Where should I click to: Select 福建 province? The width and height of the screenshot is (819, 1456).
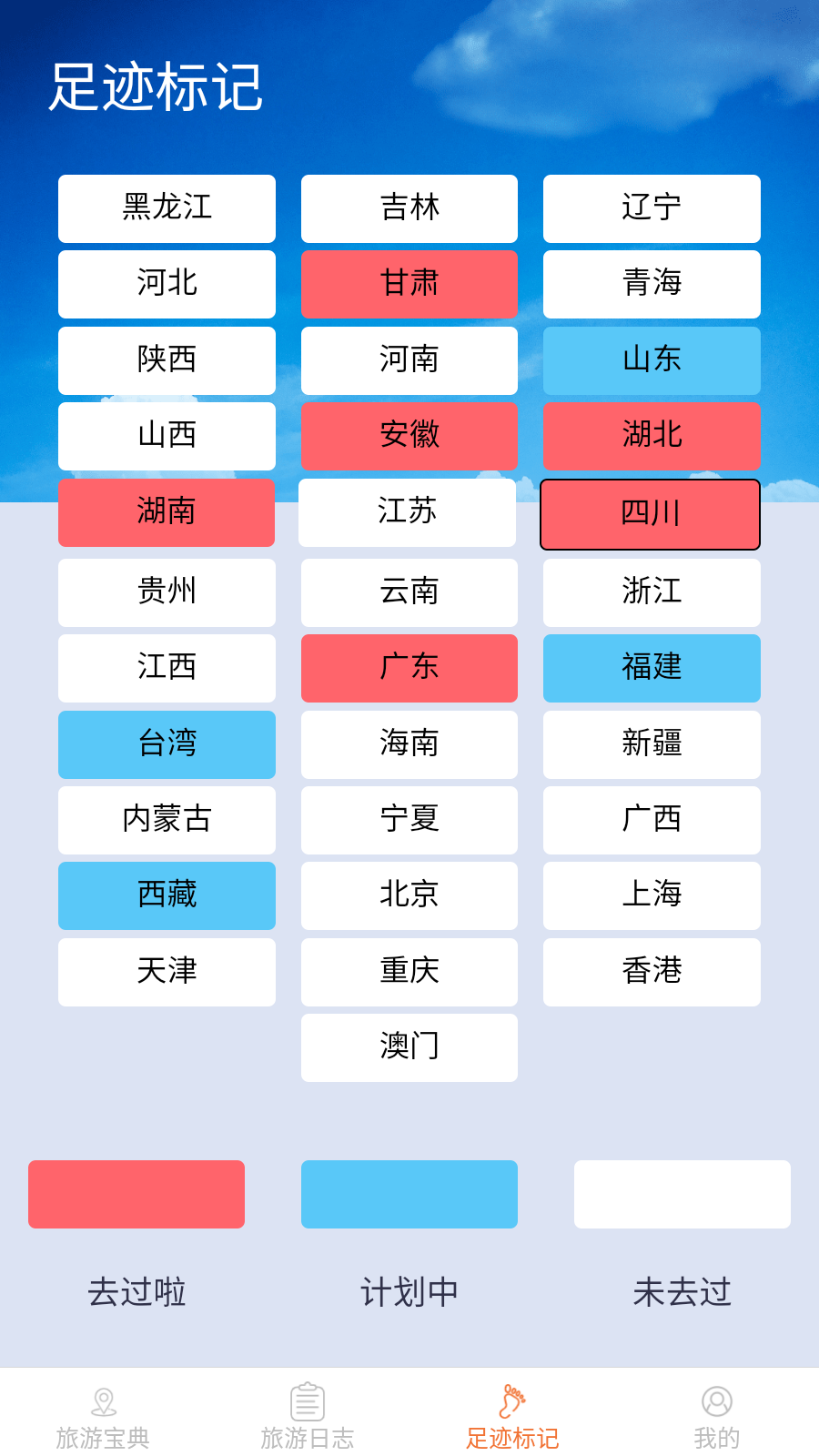pos(652,668)
